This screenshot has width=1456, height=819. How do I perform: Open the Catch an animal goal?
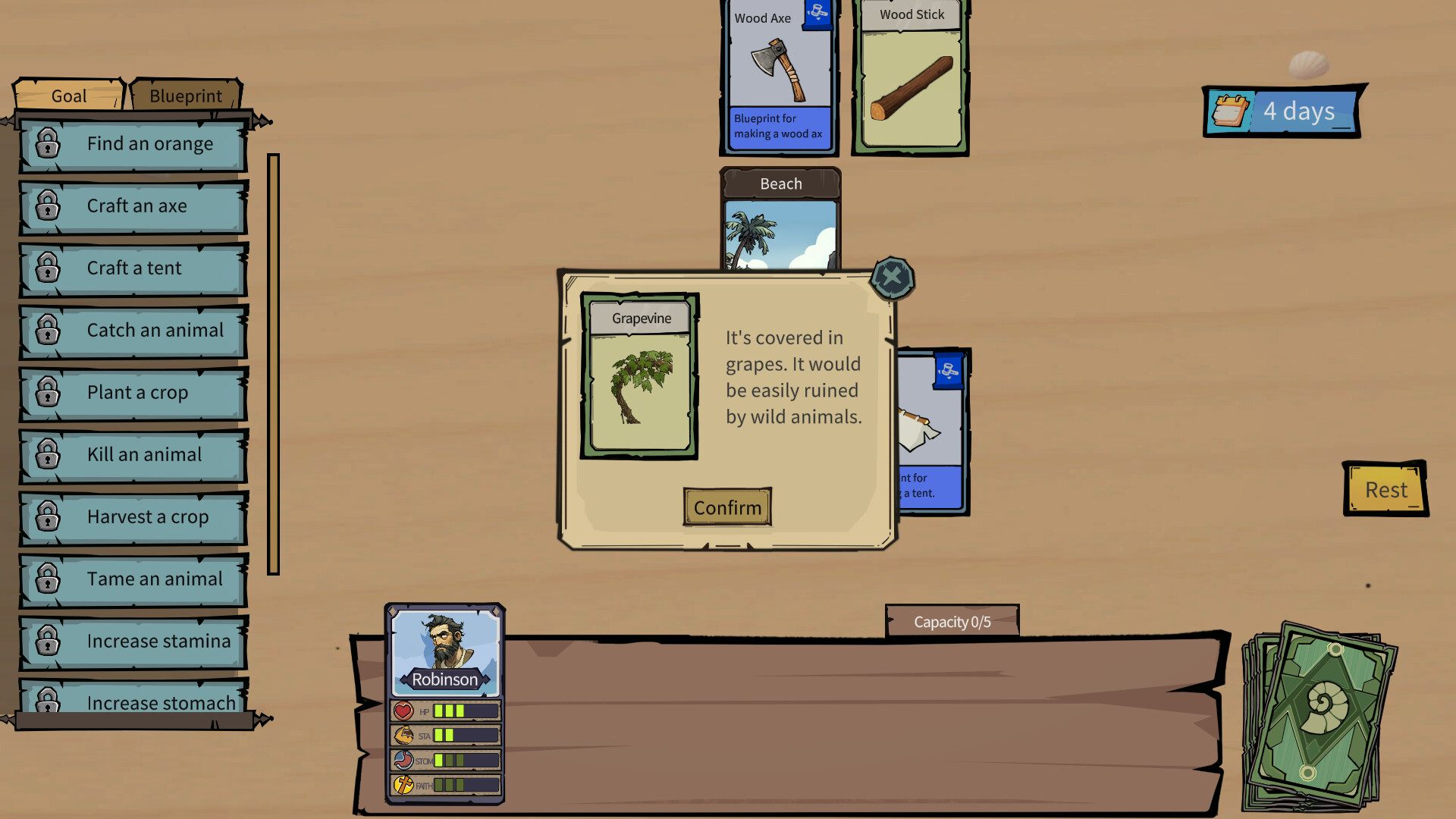(x=134, y=331)
